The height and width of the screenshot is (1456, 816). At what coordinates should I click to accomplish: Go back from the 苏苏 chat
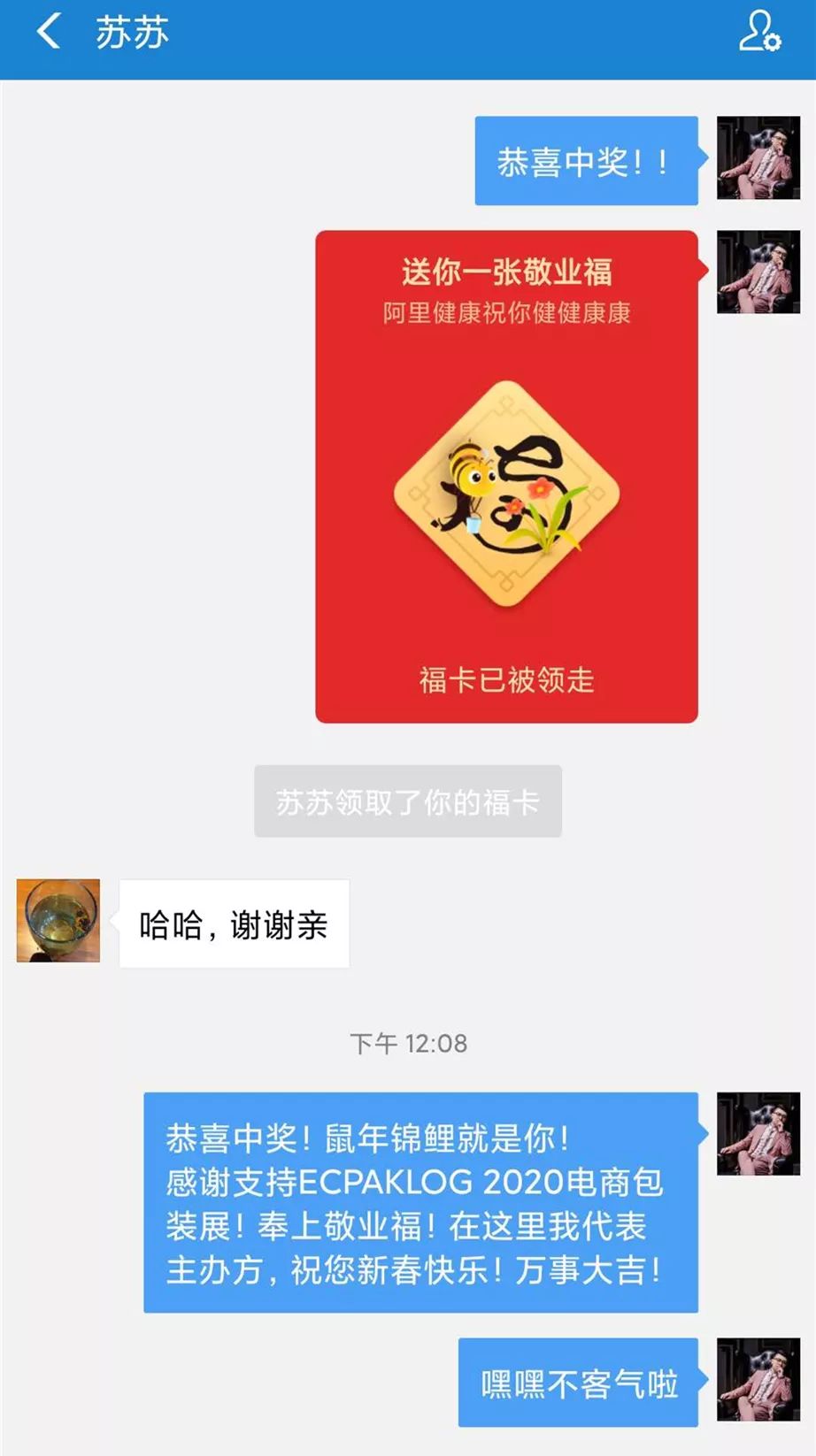point(48,33)
